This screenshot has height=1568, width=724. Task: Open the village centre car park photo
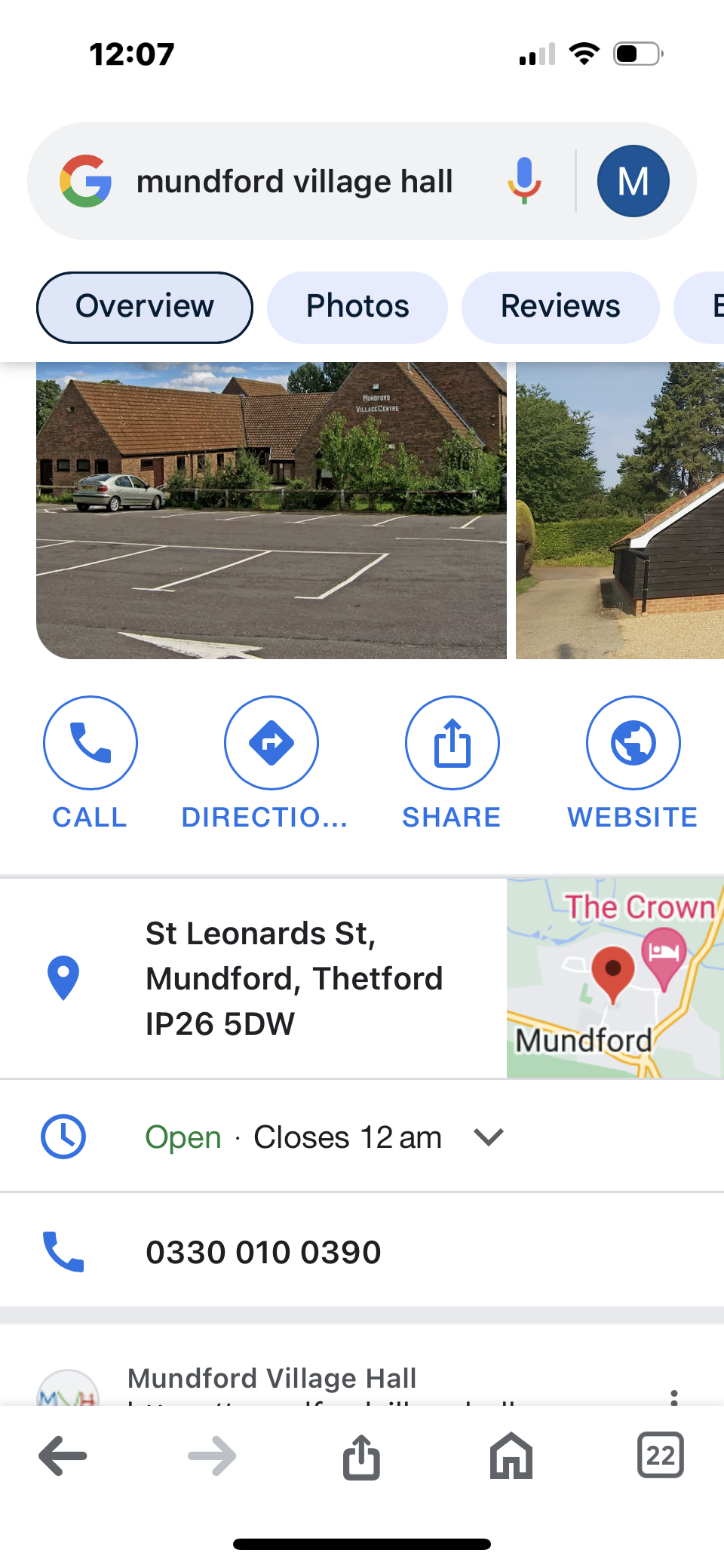271,511
